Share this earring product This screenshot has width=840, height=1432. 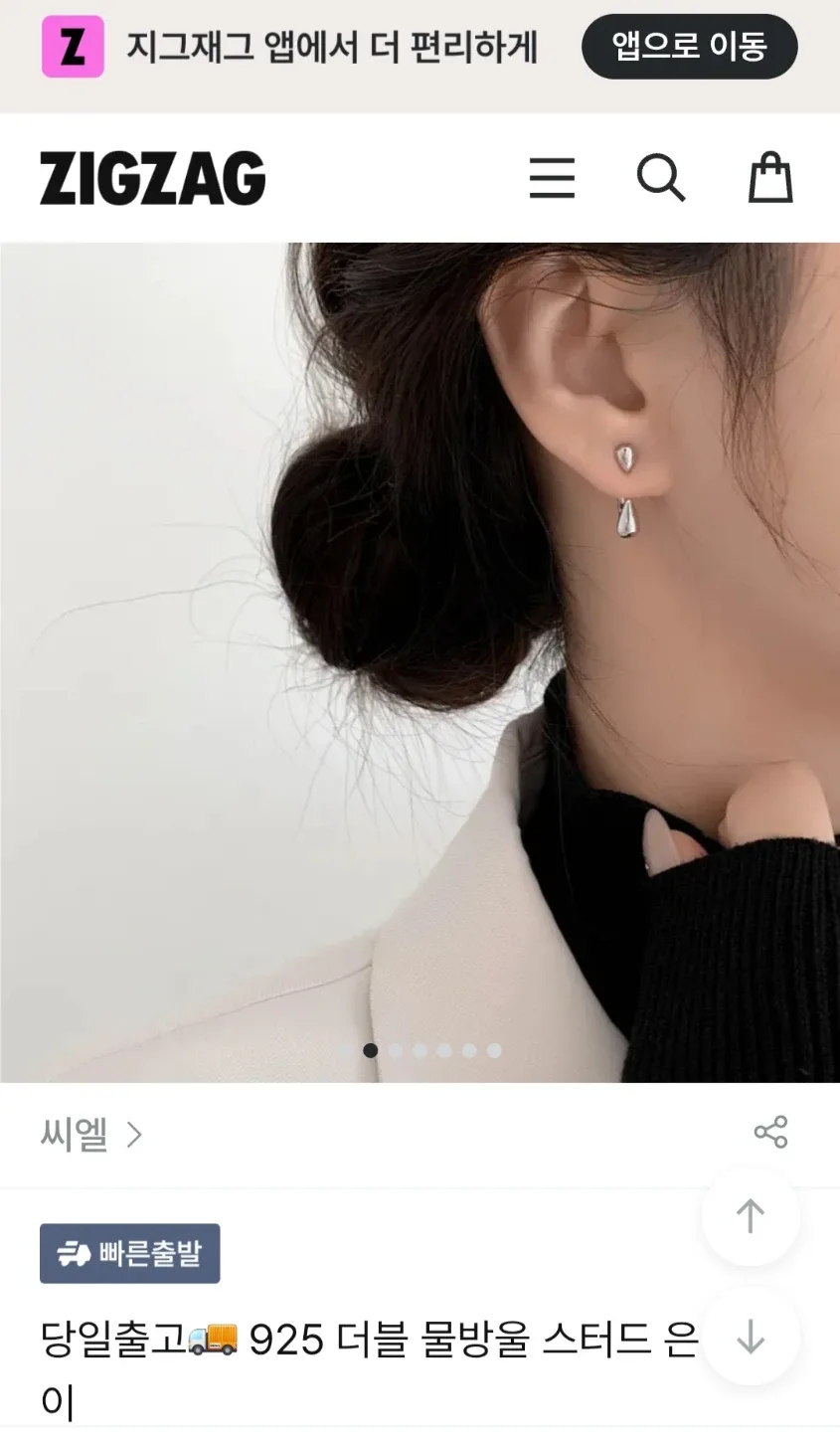click(770, 1132)
